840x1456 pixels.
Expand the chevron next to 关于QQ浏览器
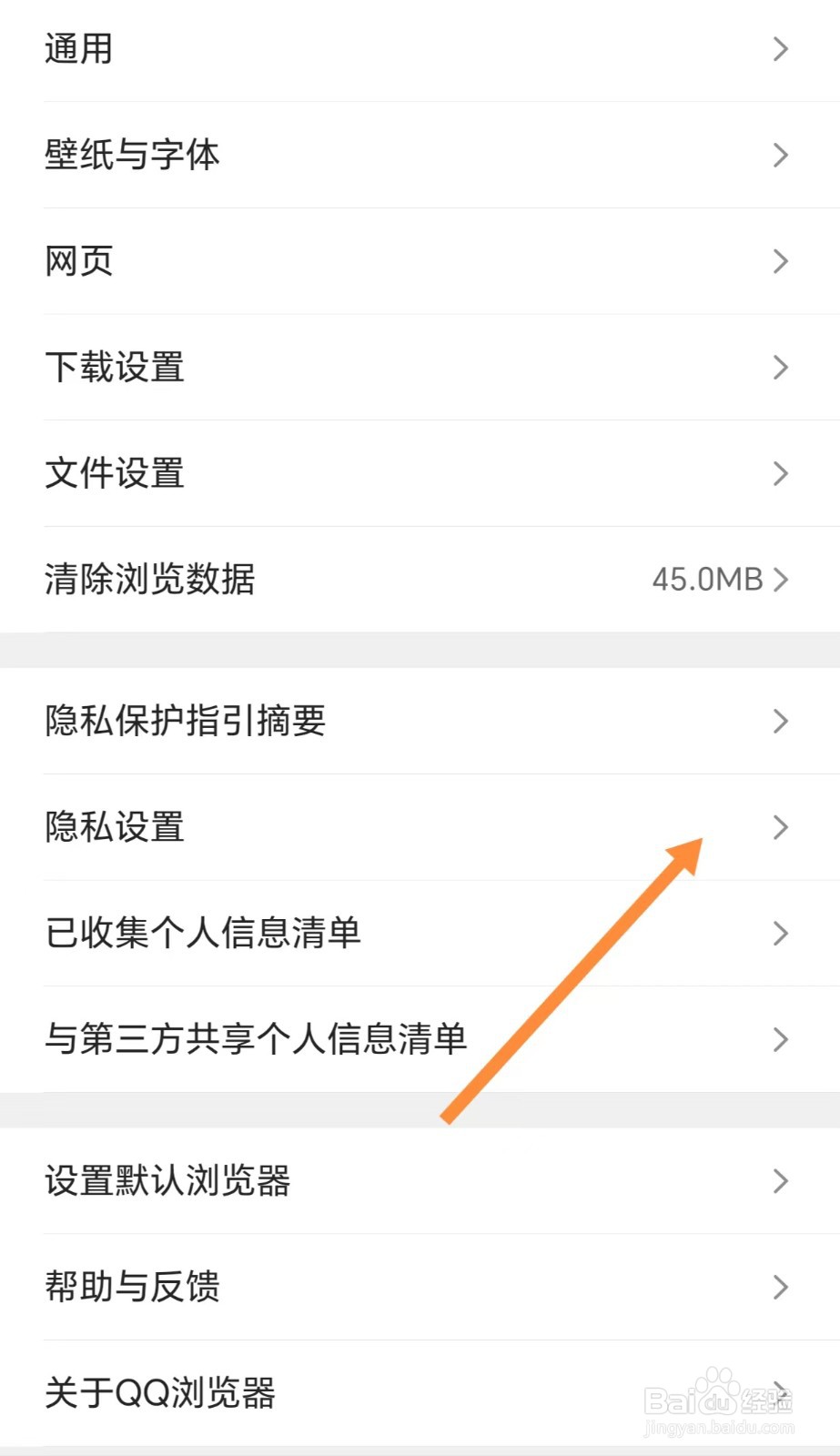pyautogui.click(x=781, y=1392)
